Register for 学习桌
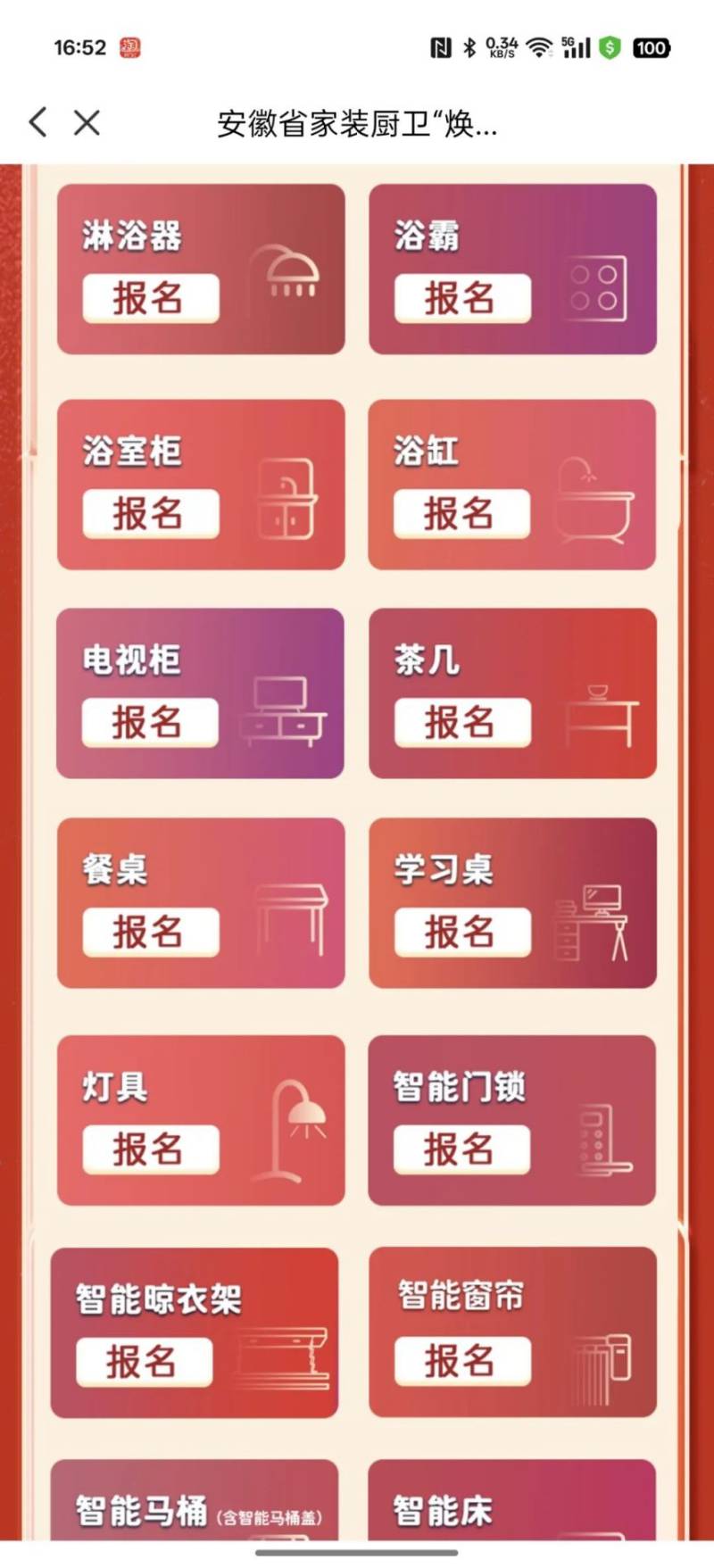This screenshot has width=714, height=1568. (461, 933)
